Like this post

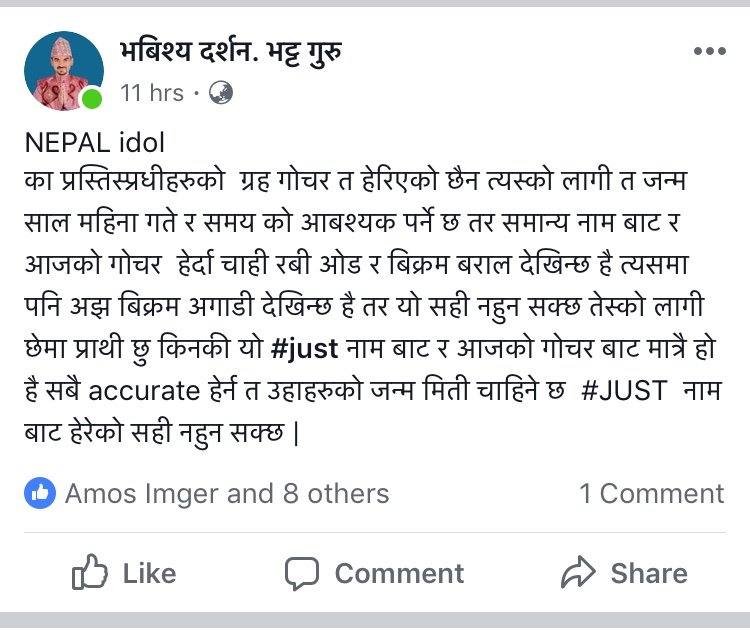point(125,573)
